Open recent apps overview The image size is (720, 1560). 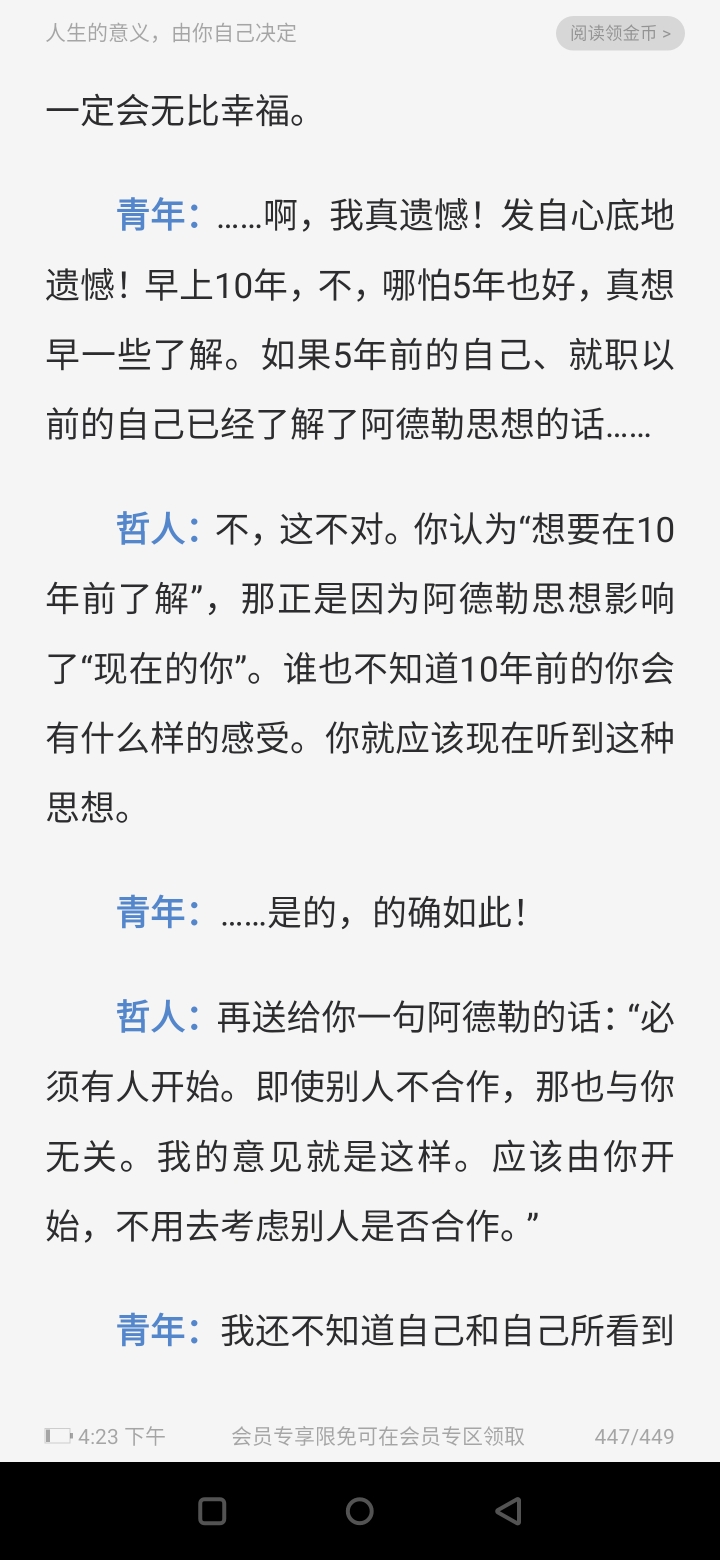pos(212,1510)
